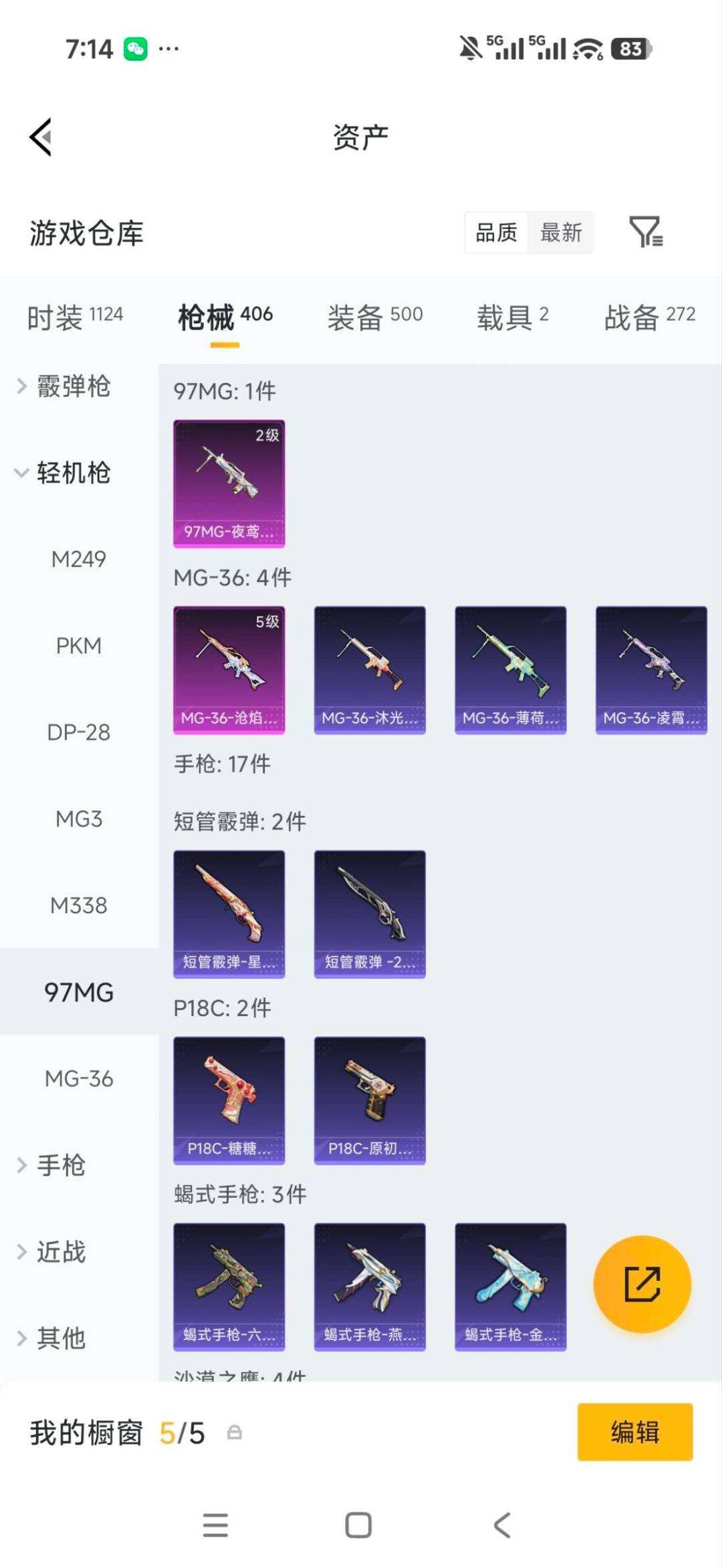The width and height of the screenshot is (722, 1568).
Task: Switch to the 装备 tab
Action: pyautogui.click(x=375, y=317)
